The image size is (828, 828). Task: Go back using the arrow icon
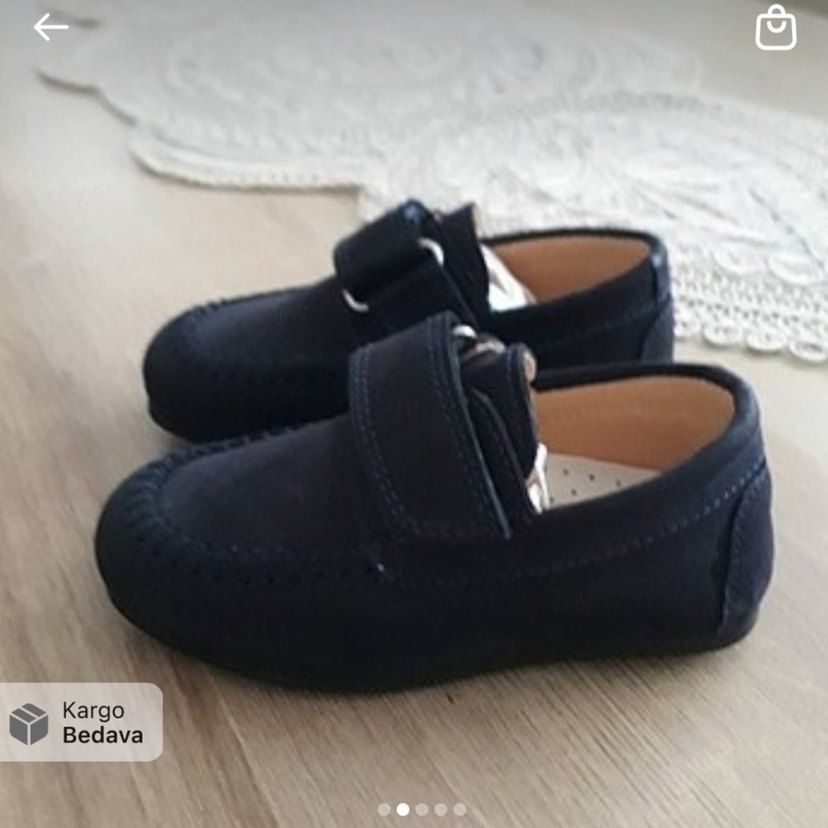[x=51, y=27]
